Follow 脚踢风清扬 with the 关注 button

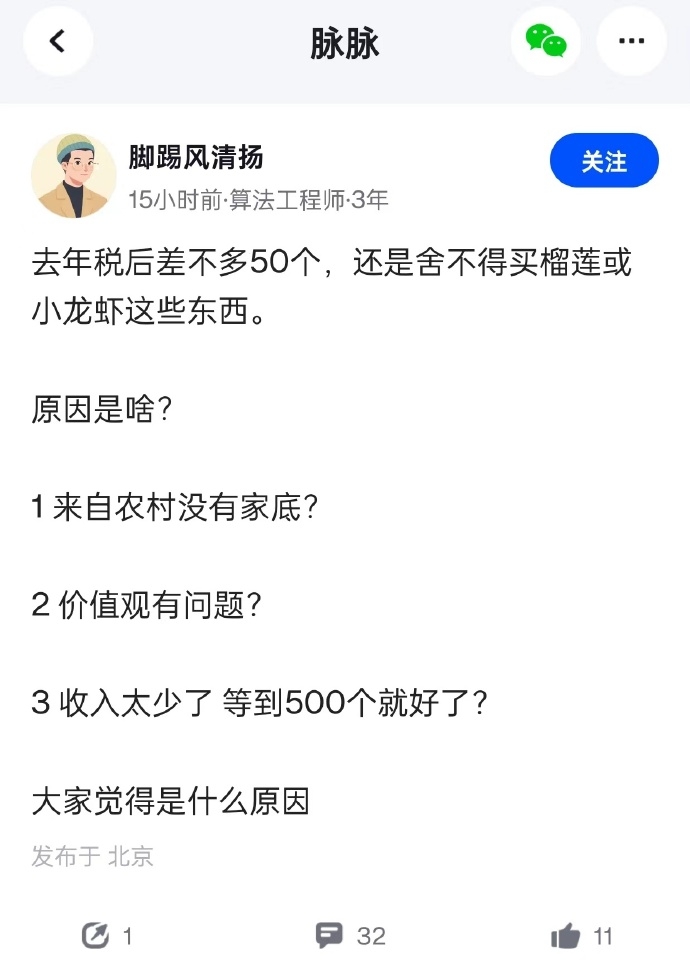click(x=604, y=161)
